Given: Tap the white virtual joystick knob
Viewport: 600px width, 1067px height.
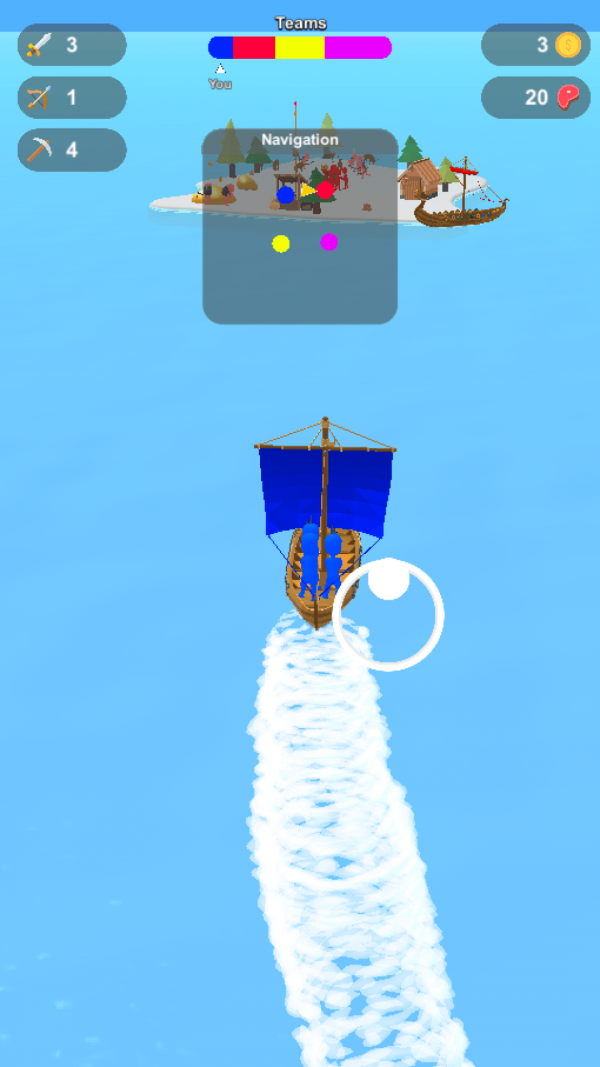Looking at the screenshot, I should pos(389,580).
